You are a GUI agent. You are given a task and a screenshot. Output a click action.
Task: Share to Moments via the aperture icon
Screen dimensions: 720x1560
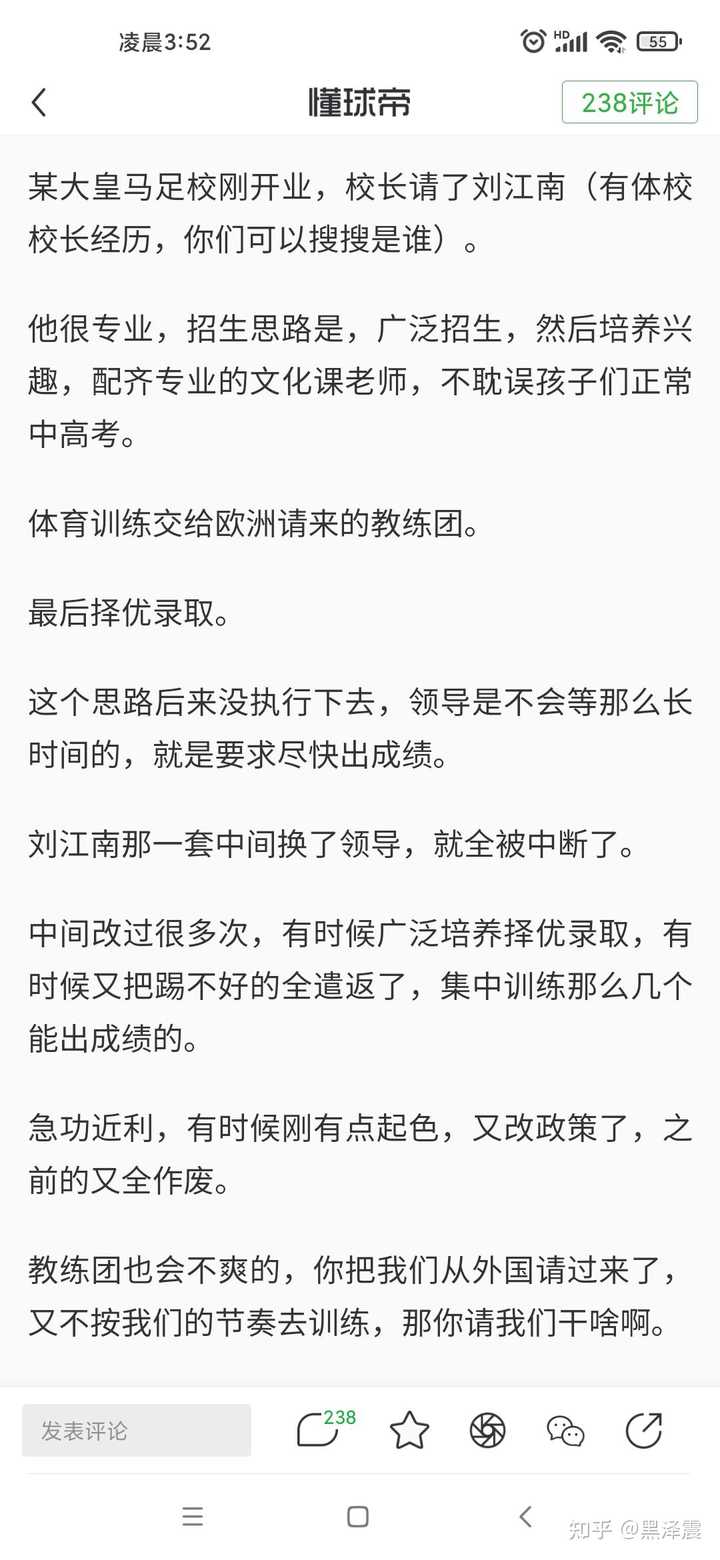click(x=487, y=1430)
